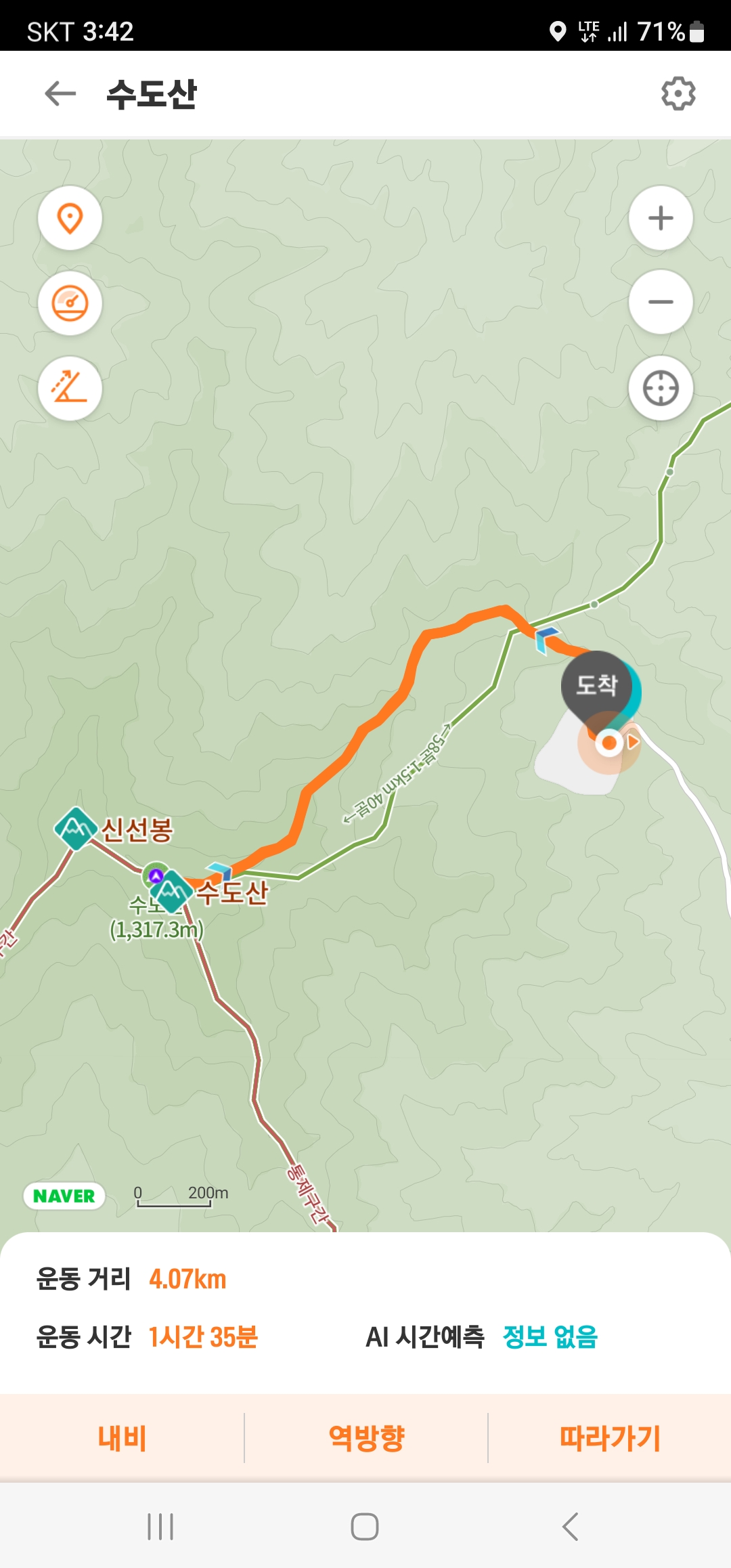
Task: Zoom in on the map
Action: coord(661,218)
